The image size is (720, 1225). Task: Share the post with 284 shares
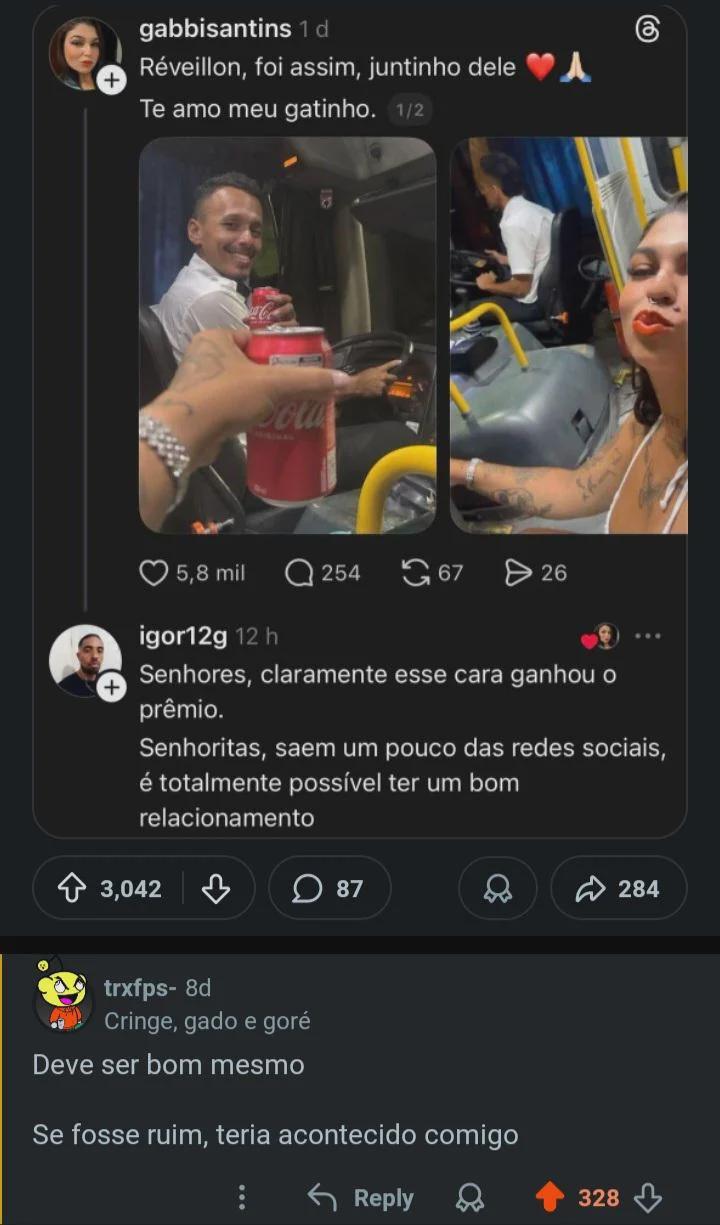618,888
